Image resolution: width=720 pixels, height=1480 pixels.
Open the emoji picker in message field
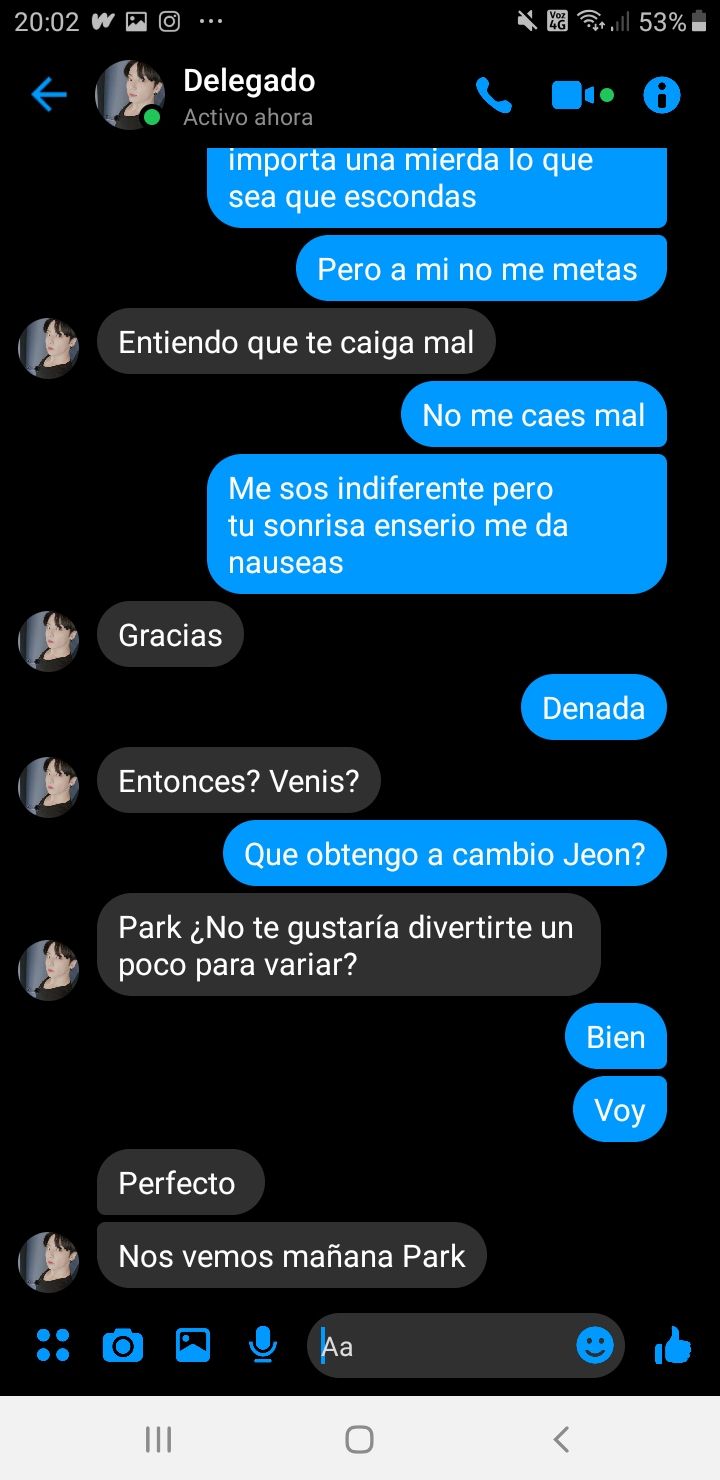595,1345
